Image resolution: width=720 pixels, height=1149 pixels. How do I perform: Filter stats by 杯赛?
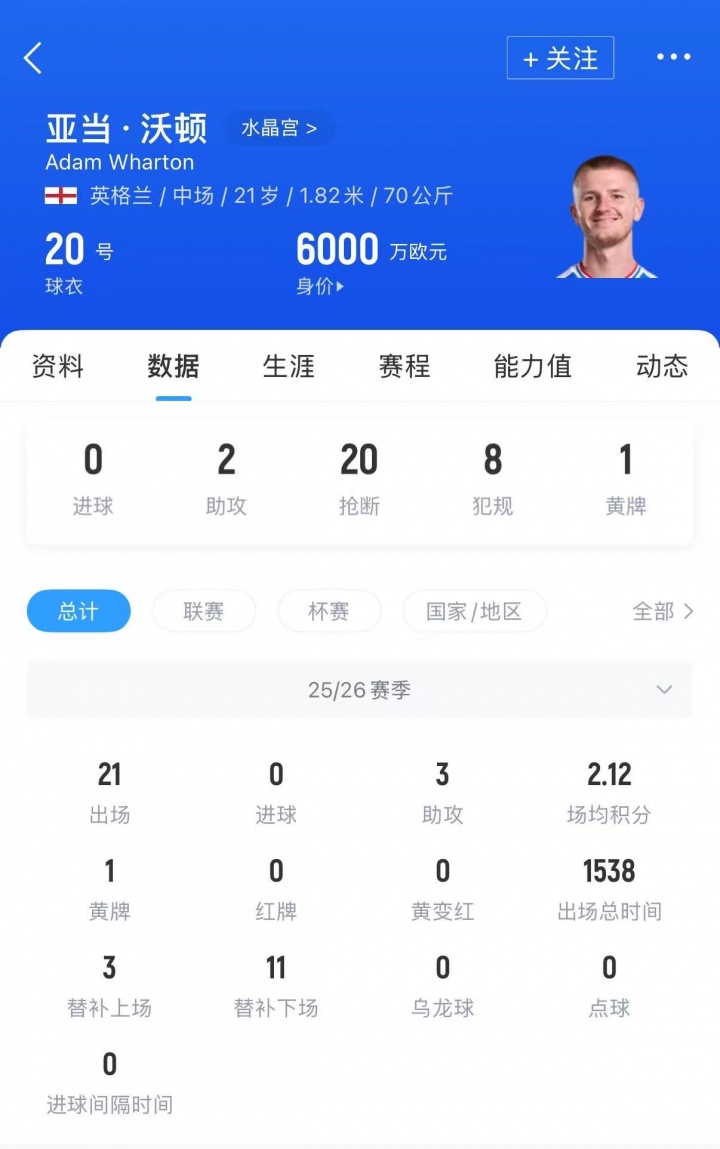329,611
